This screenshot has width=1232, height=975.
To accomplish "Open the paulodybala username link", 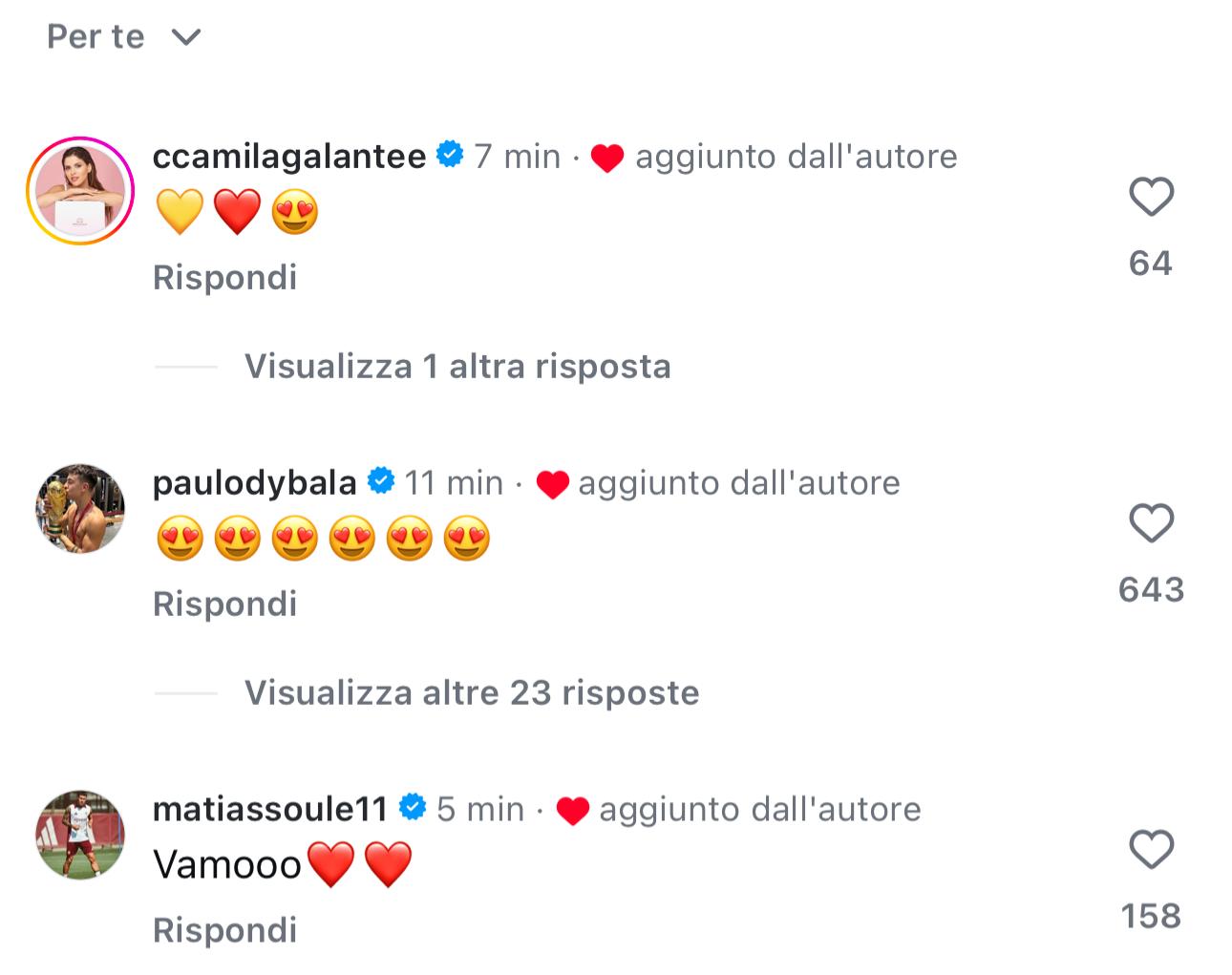I will (x=254, y=482).
